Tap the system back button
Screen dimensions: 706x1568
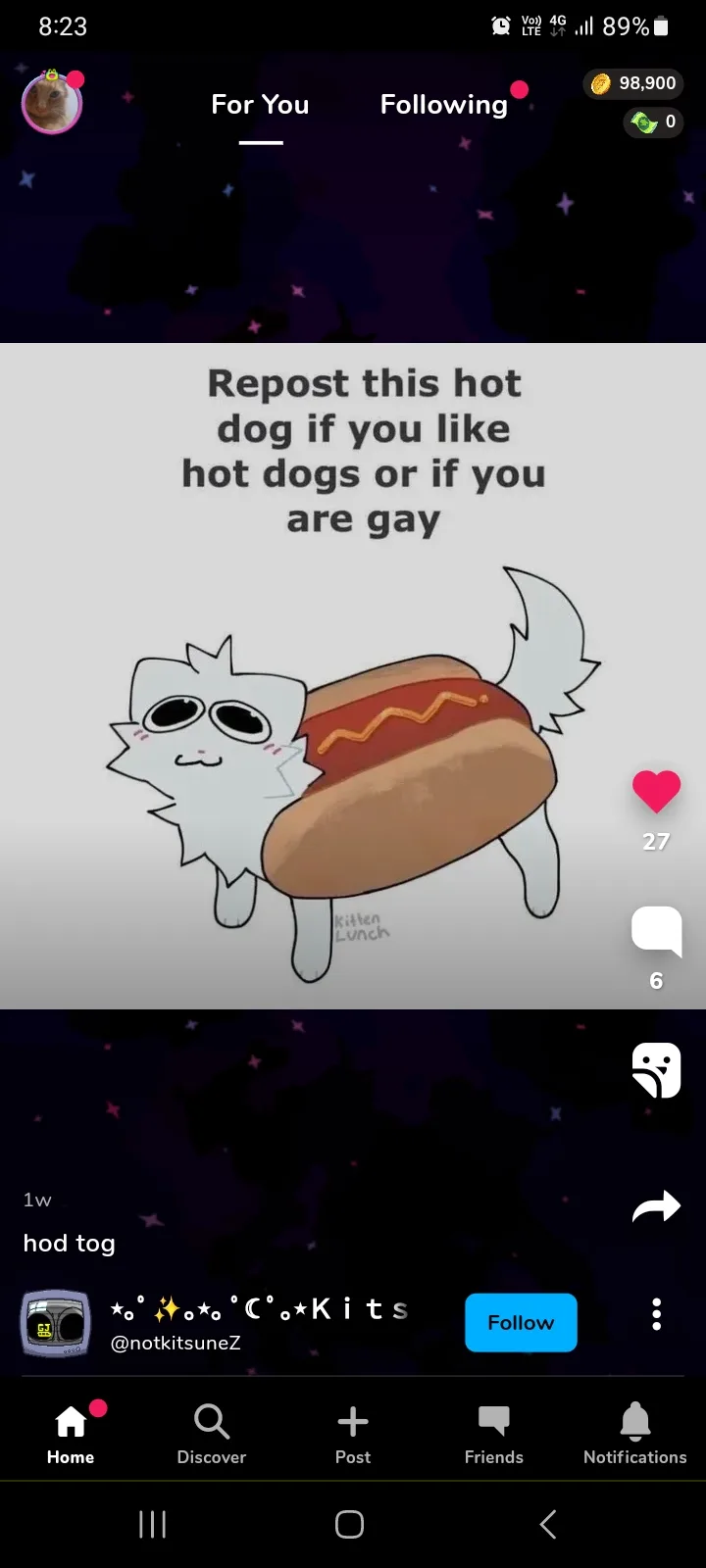tap(548, 1524)
